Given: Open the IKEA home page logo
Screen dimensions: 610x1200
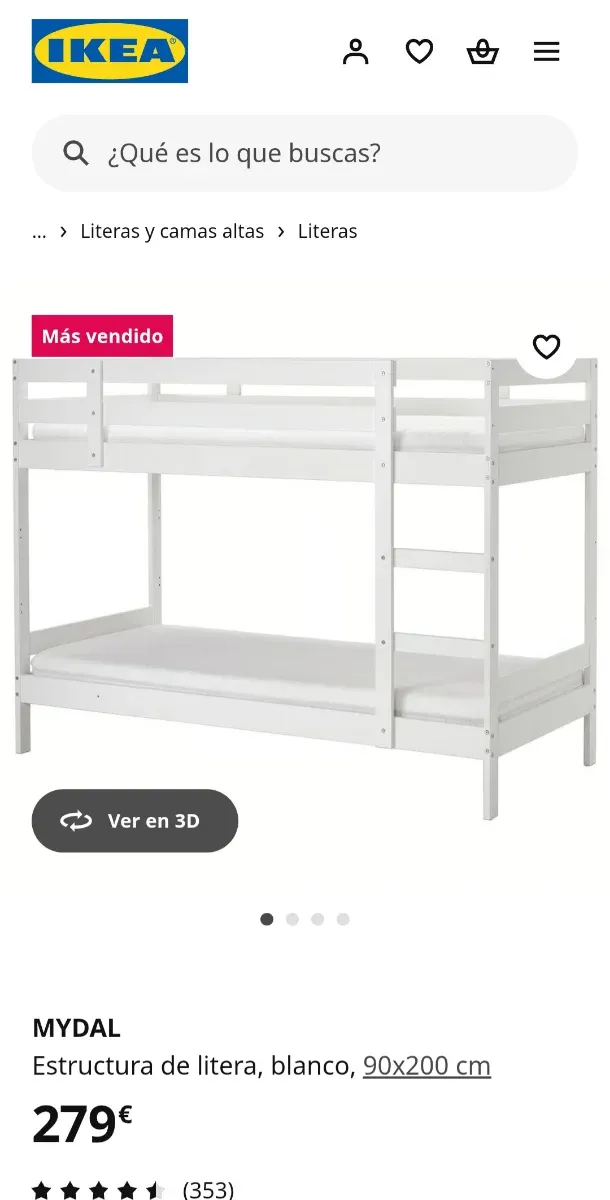Looking at the screenshot, I should (x=109, y=51).
